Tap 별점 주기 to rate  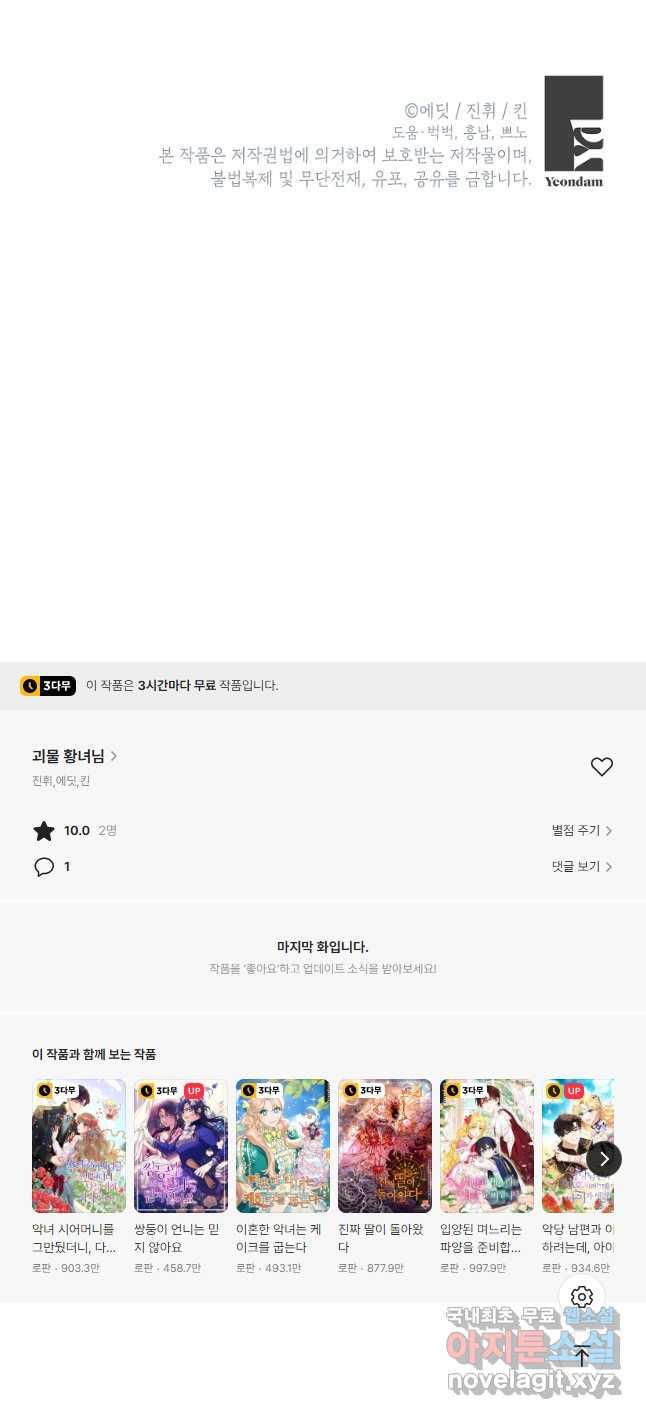[582, 830]
